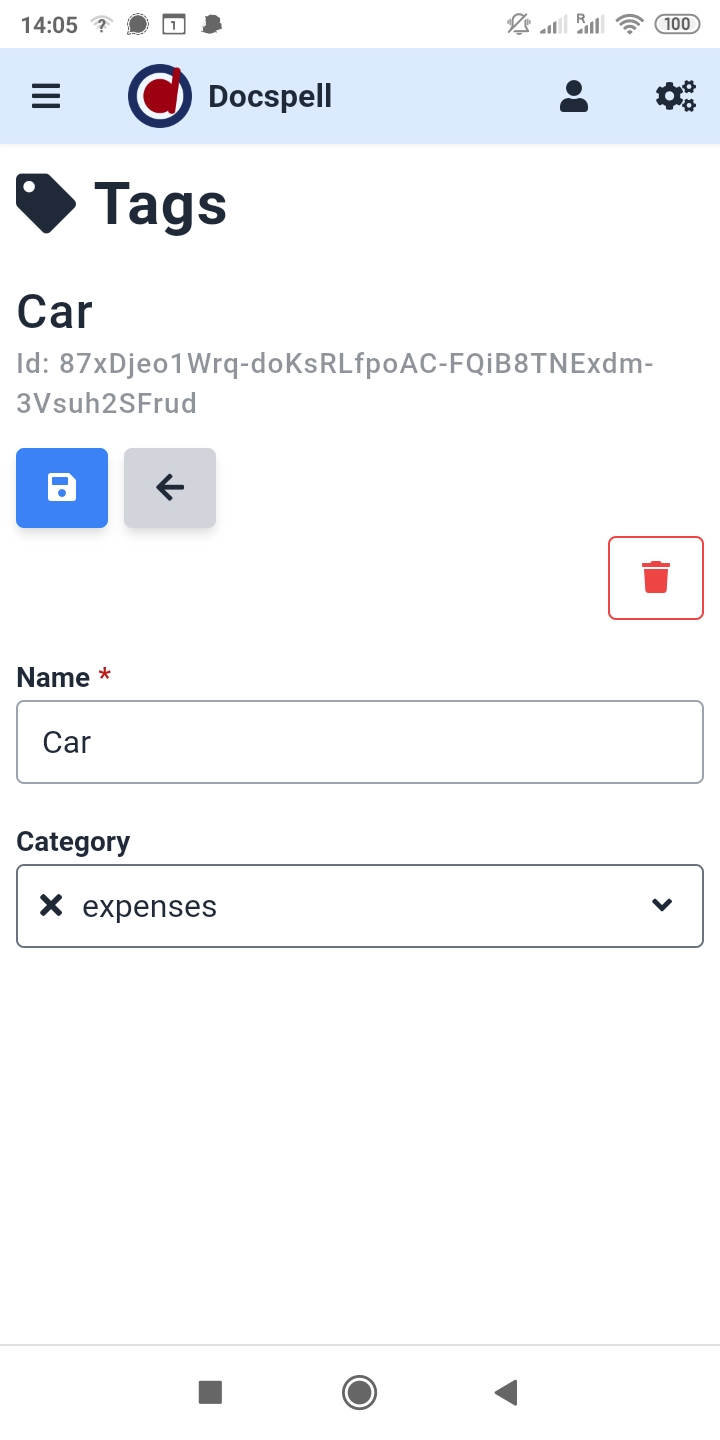Delete the Car tag
The image size is (720, 1440).
[x=656, y=578]
